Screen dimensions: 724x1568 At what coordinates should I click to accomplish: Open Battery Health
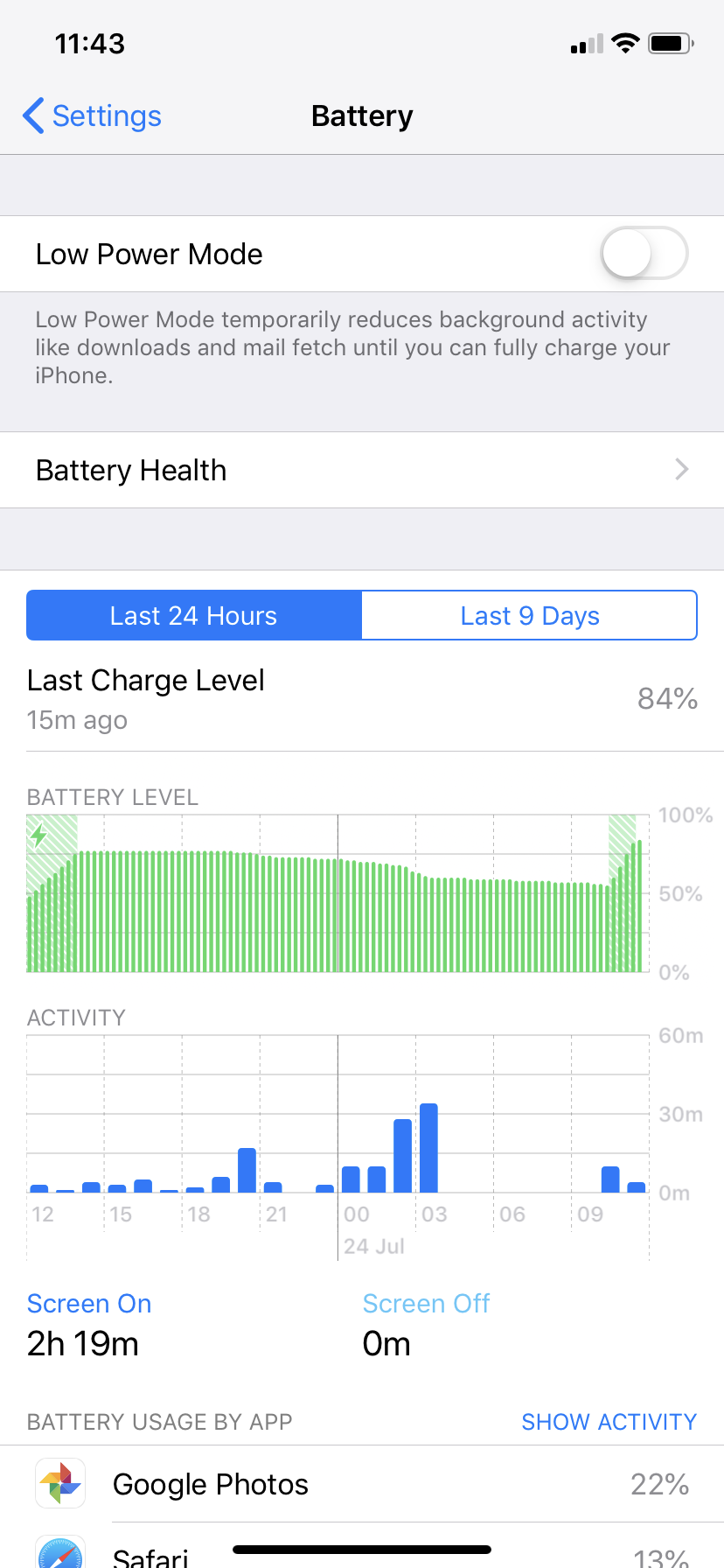tap(362, 470)
